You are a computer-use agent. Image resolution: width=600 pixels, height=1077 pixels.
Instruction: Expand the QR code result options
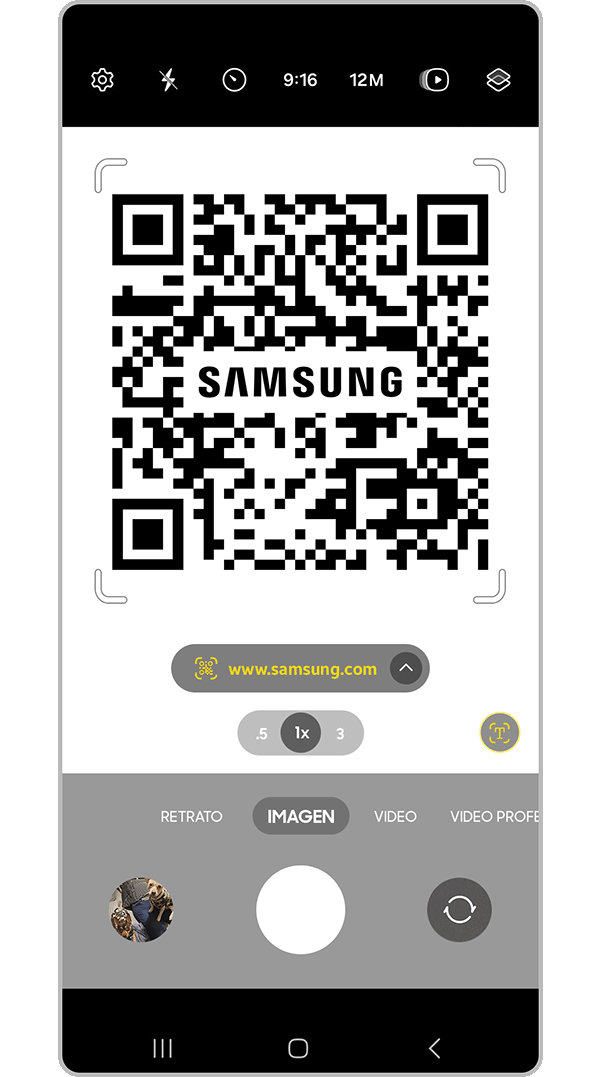coord(406,668)
